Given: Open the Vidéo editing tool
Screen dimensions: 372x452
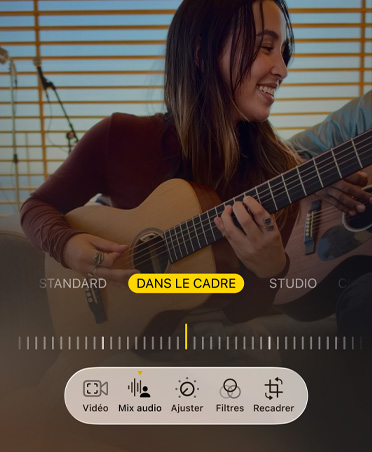Looking at the screenshot, I should pyautogui.click(x=95, y=396).
